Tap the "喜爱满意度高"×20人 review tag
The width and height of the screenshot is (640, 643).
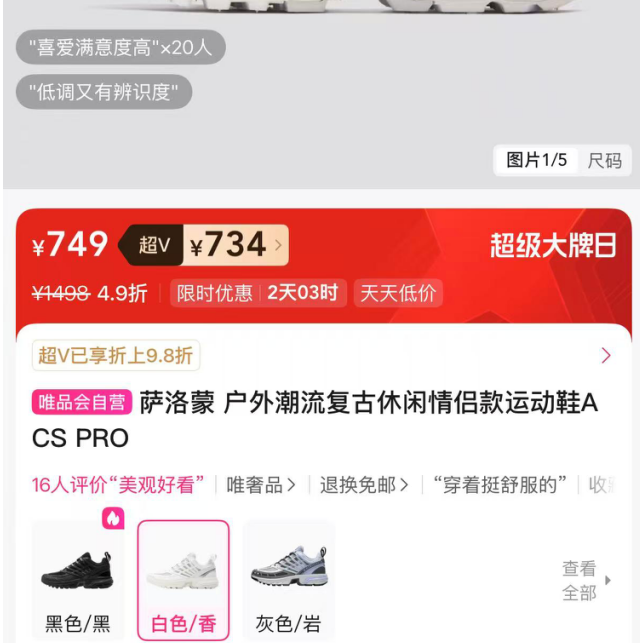click(120, 47)
